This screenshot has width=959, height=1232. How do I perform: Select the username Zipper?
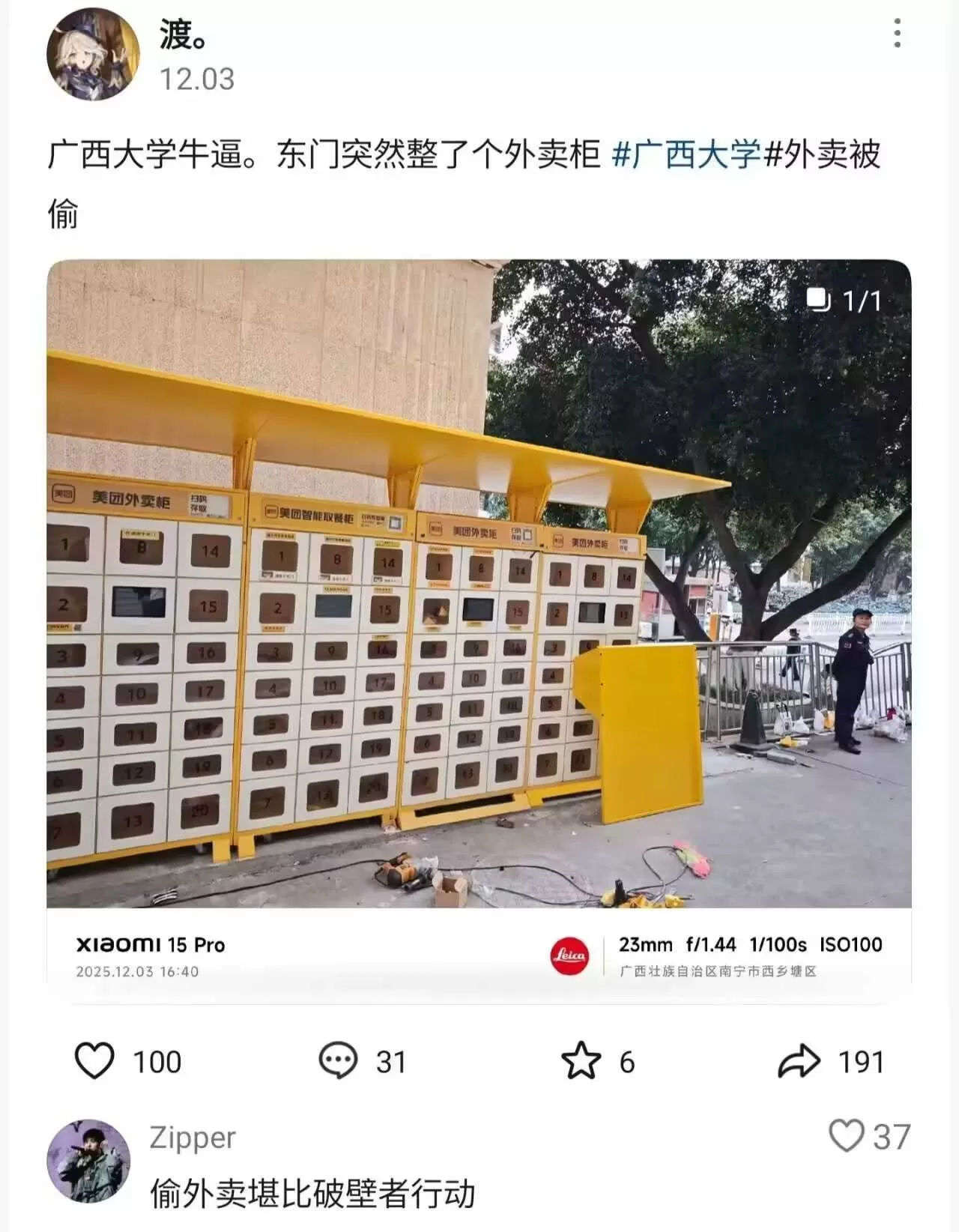coord(193,1136)
